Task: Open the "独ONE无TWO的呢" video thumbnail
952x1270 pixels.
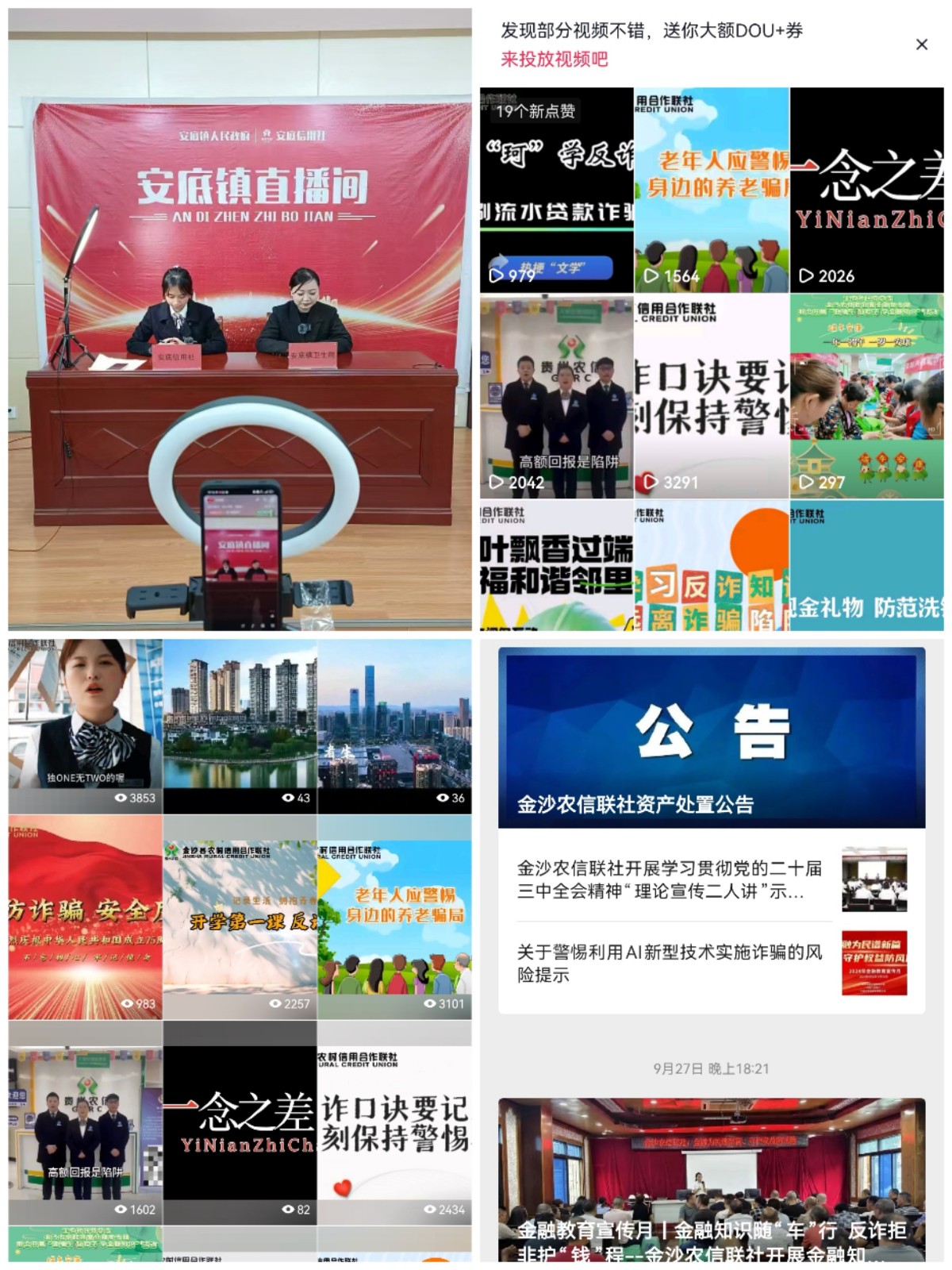Action: pos(79,714)
